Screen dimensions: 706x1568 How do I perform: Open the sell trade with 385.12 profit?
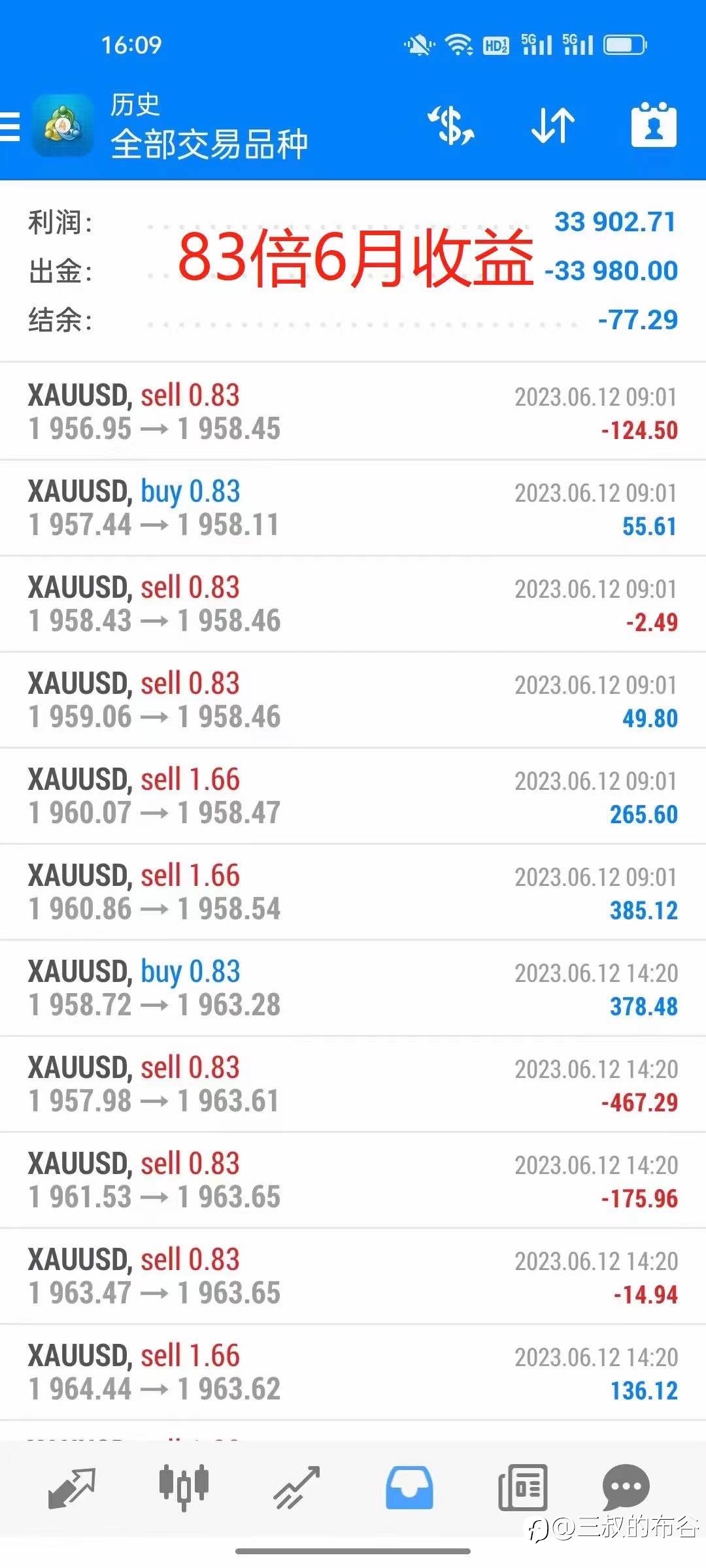(353, 892)
